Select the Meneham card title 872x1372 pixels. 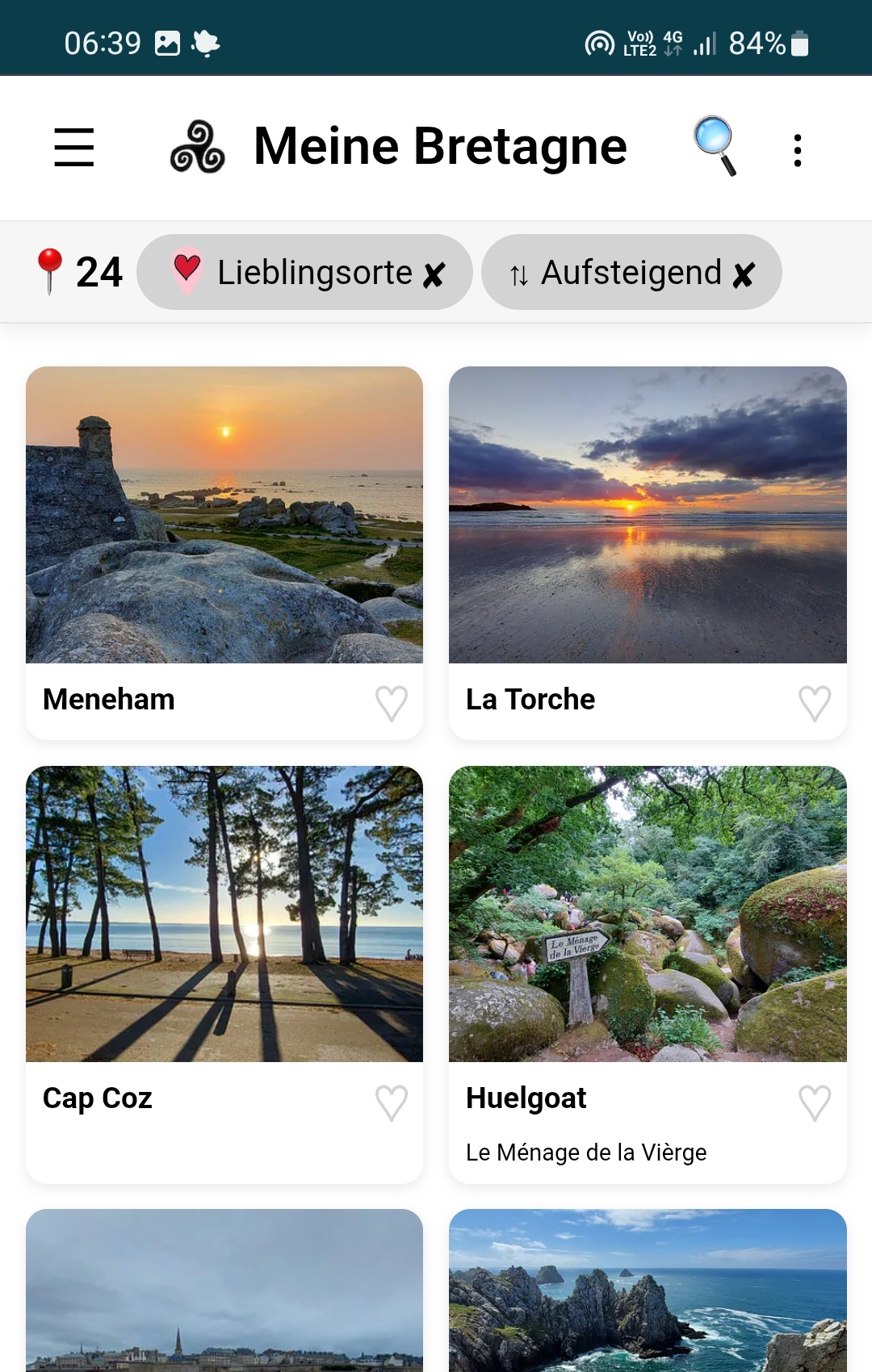109,701
